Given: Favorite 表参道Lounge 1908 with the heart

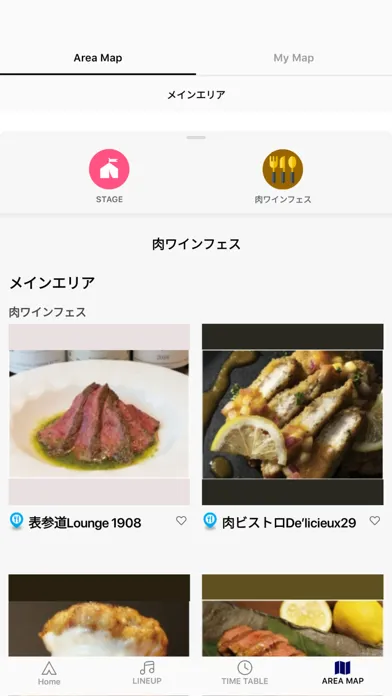Looking at the screenshot, I should pos(181,521).
